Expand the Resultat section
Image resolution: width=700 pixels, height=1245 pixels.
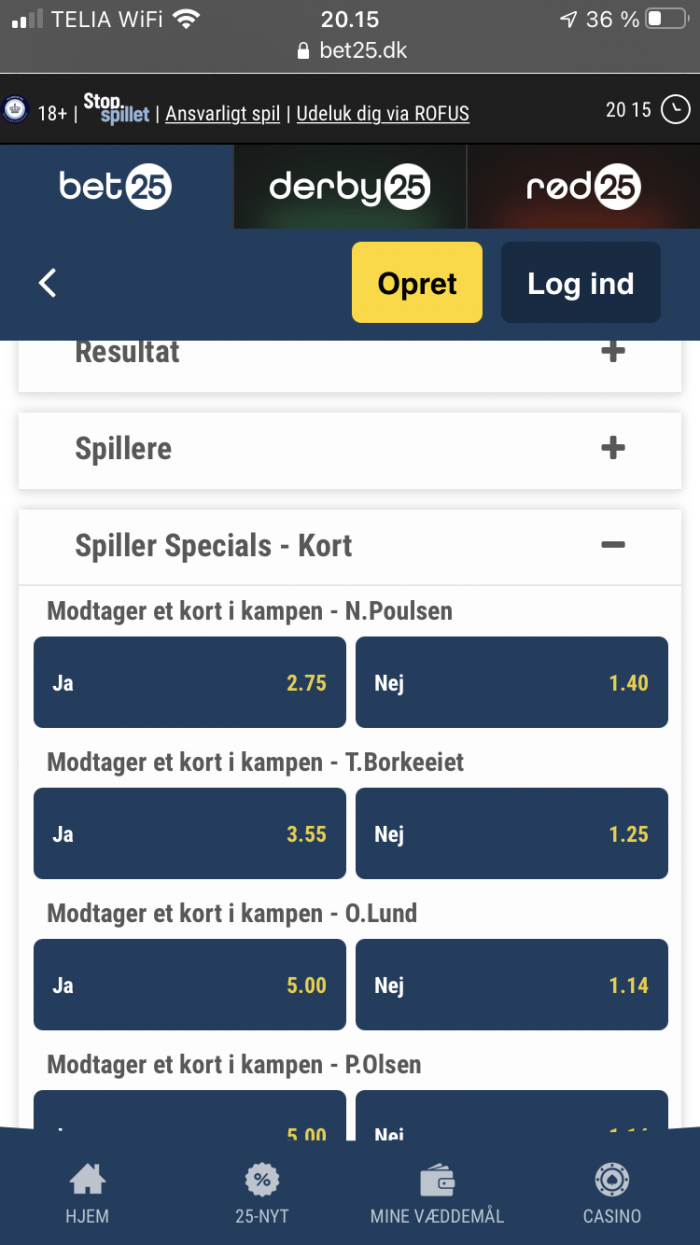350,353
